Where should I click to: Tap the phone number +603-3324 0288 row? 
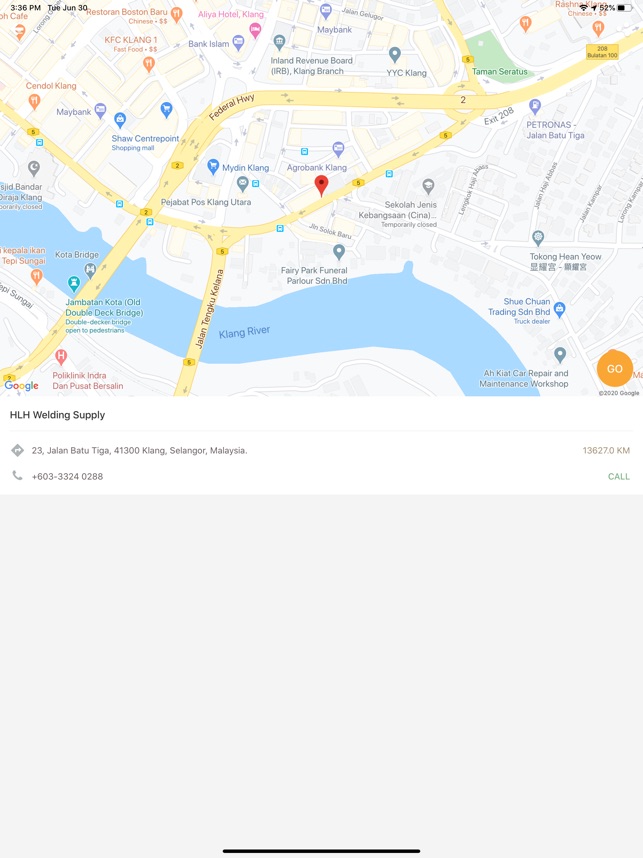[67, 476]
